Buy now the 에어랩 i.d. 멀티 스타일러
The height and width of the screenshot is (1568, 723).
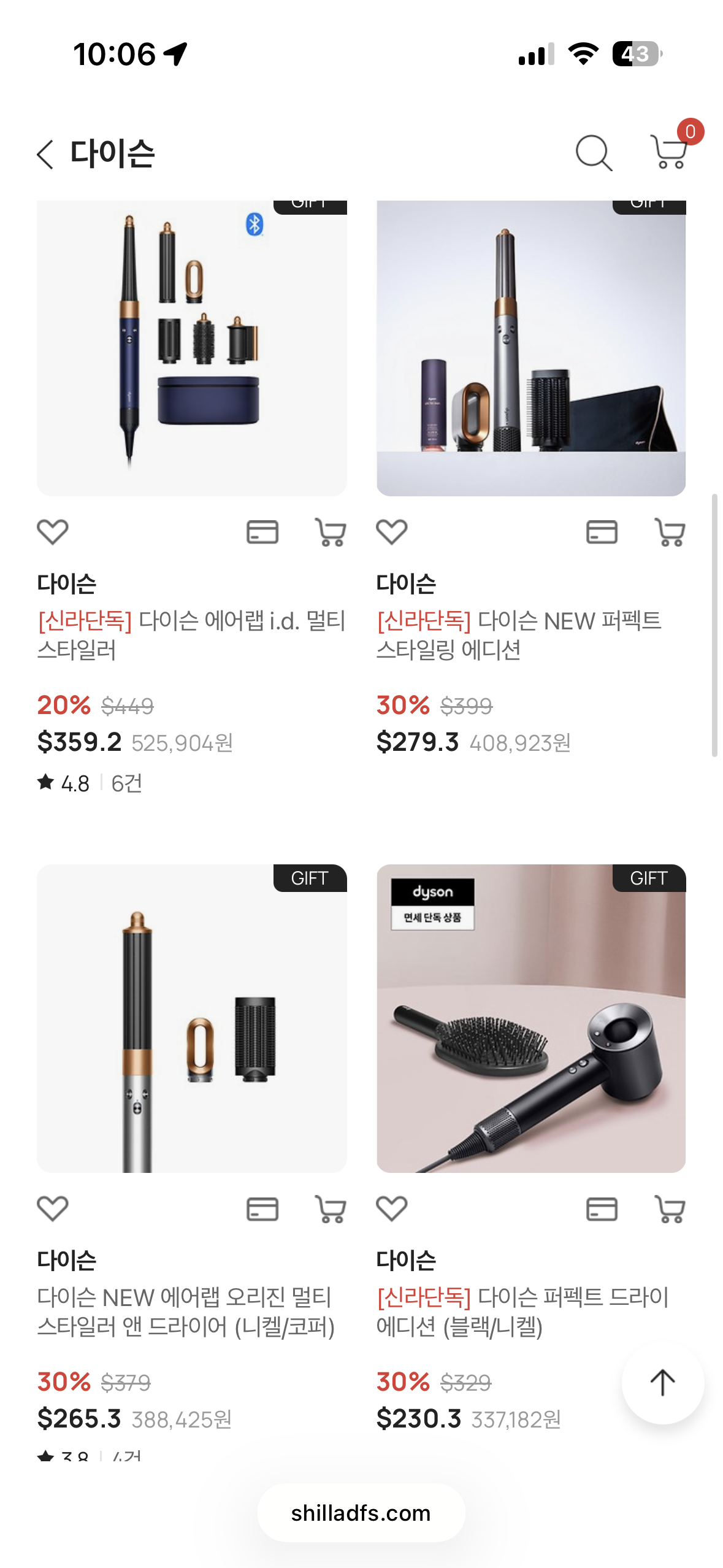pos(262,532)
